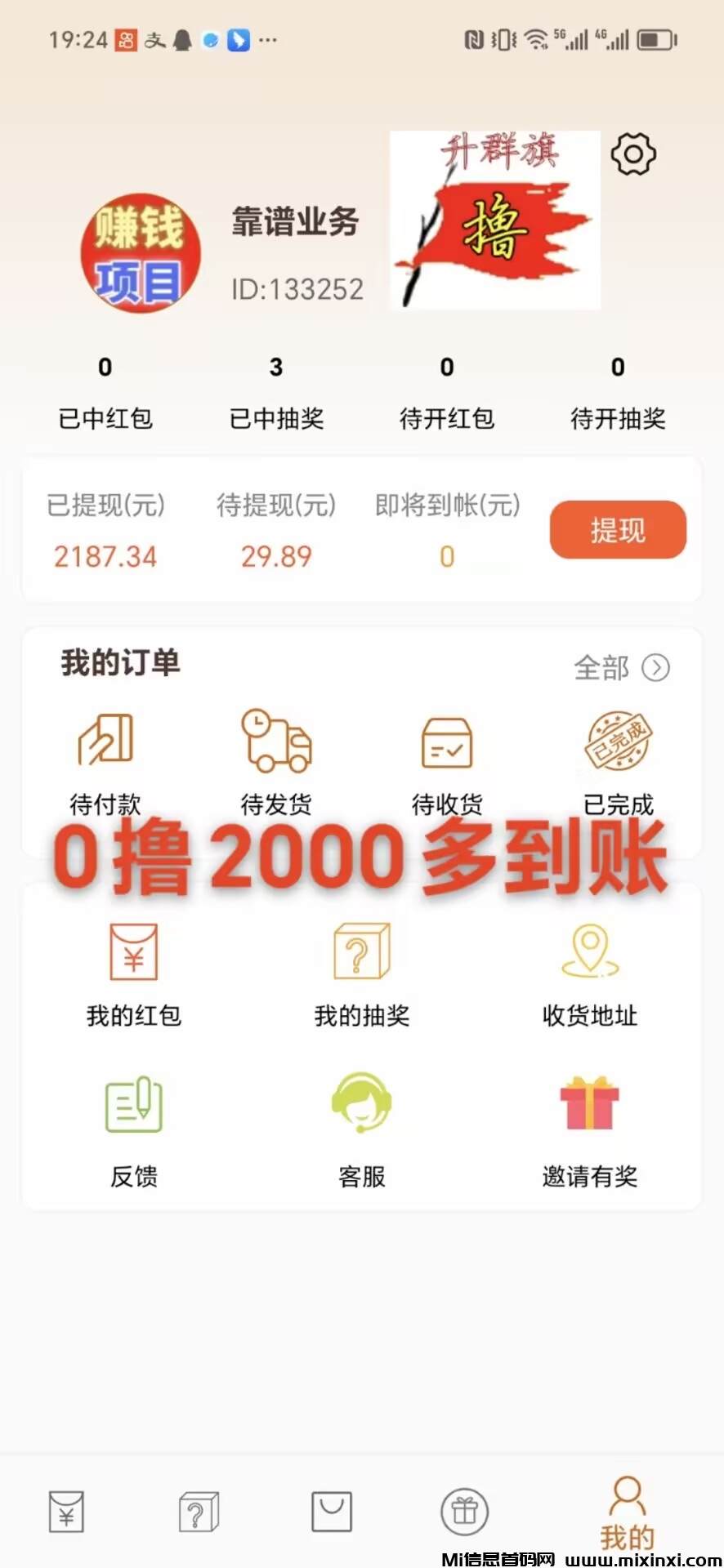Tap the orange 提现 withdraw button
The image size is (724, 1568).
tap(618, 530)
